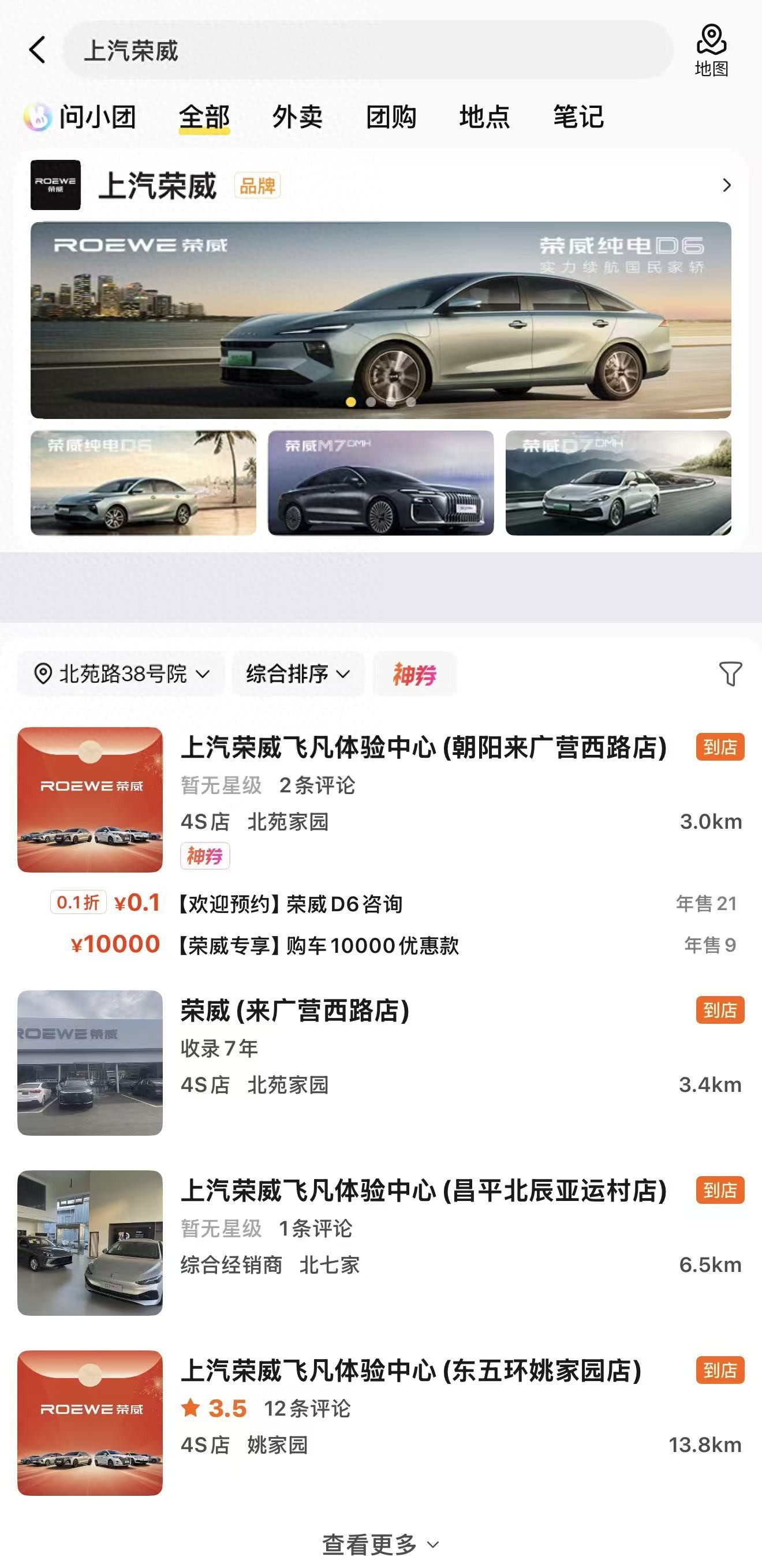The image size is (762, 1568).
Task: Toggle the 神券 filter chip
Action: [415, 674]
